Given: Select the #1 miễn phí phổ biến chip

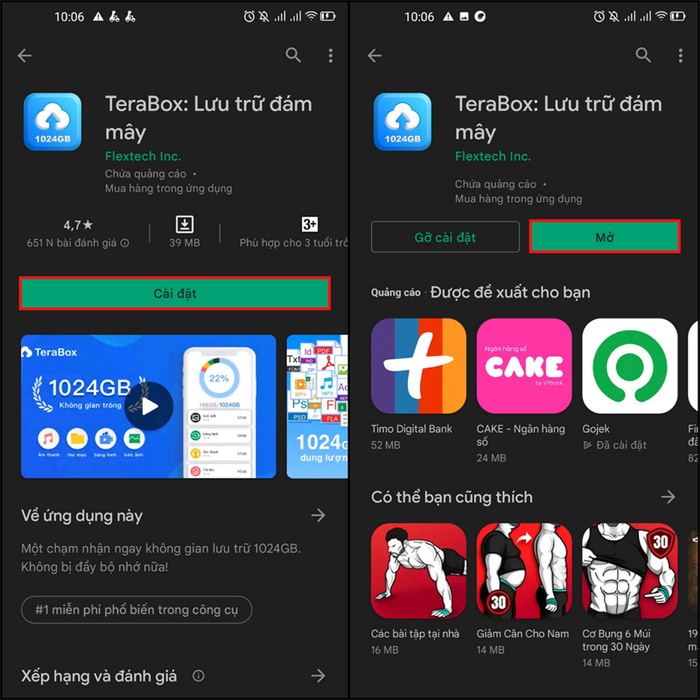Looking at the screenshot, I should 137,609.
